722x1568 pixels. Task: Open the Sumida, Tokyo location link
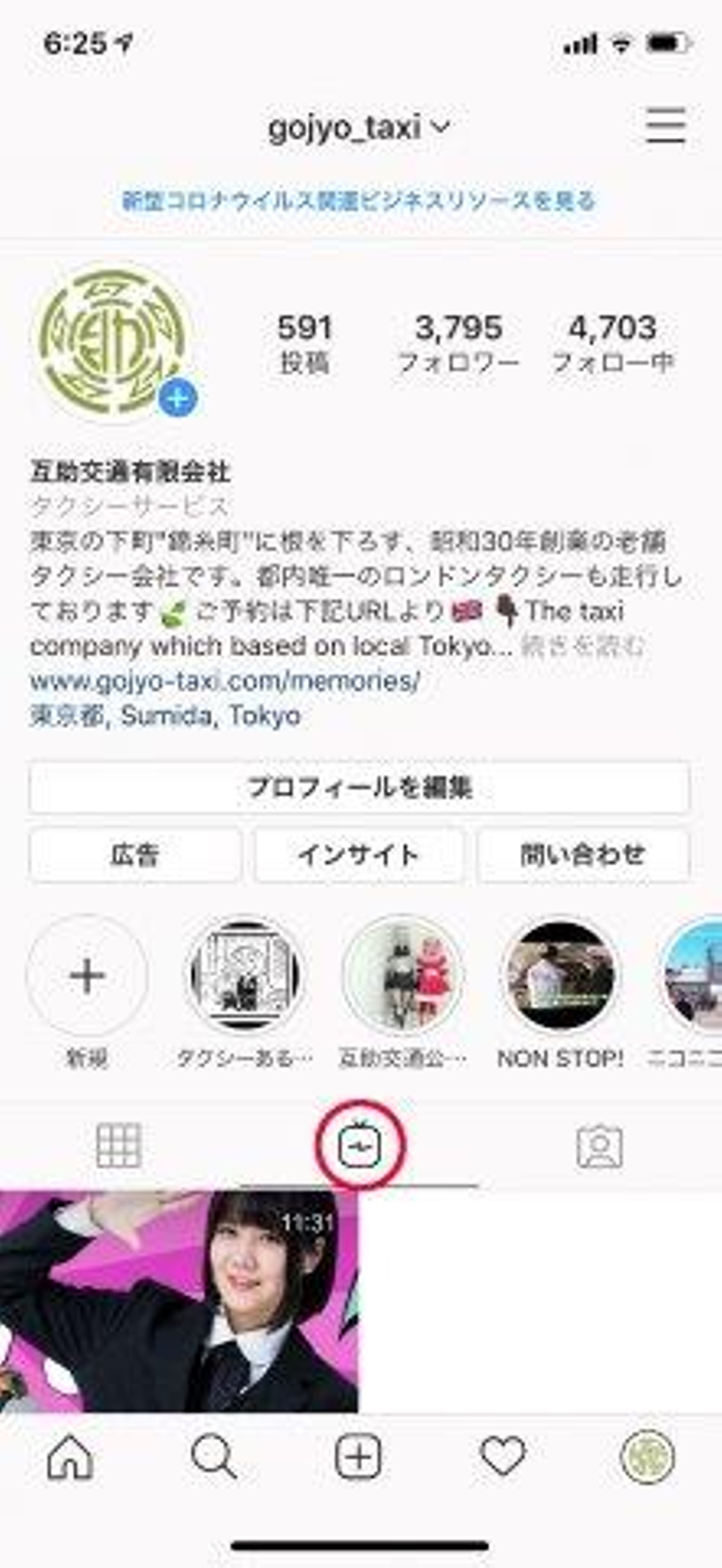[165, 716]
